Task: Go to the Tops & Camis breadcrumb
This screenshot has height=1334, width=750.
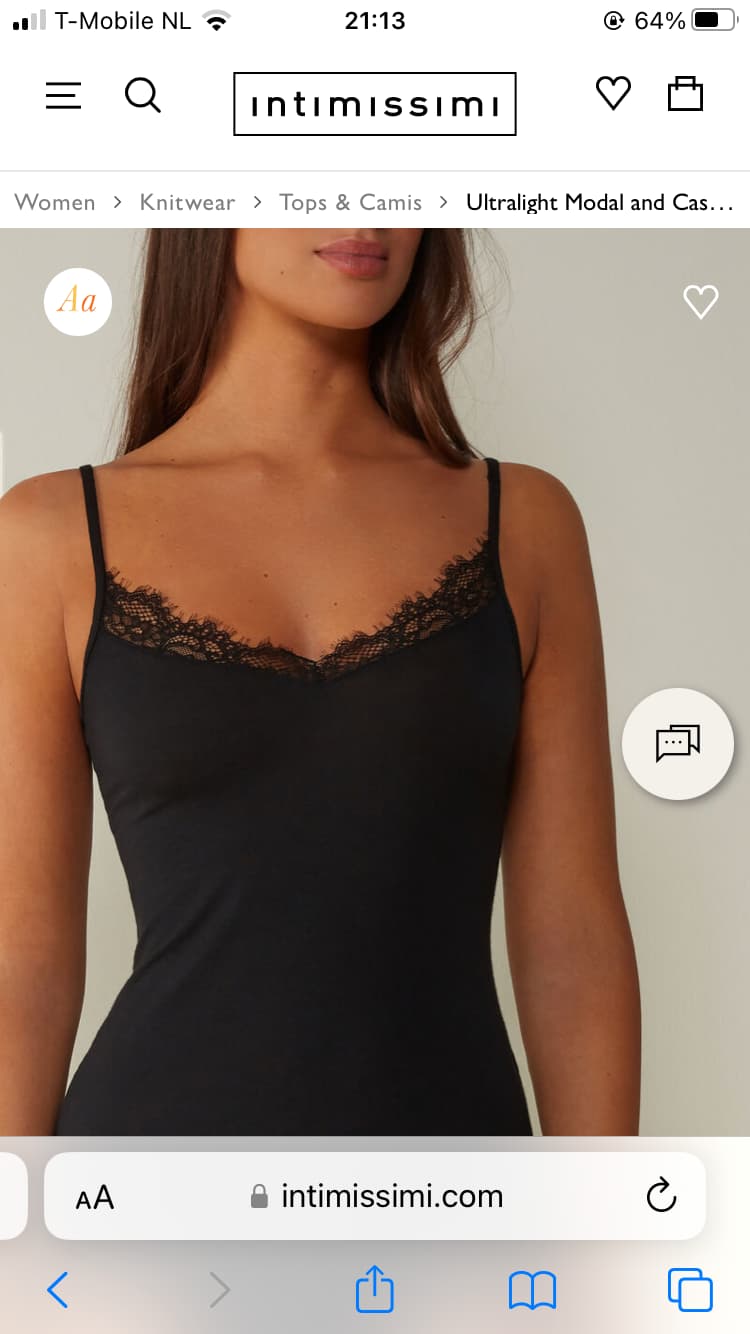Action: 350,202
